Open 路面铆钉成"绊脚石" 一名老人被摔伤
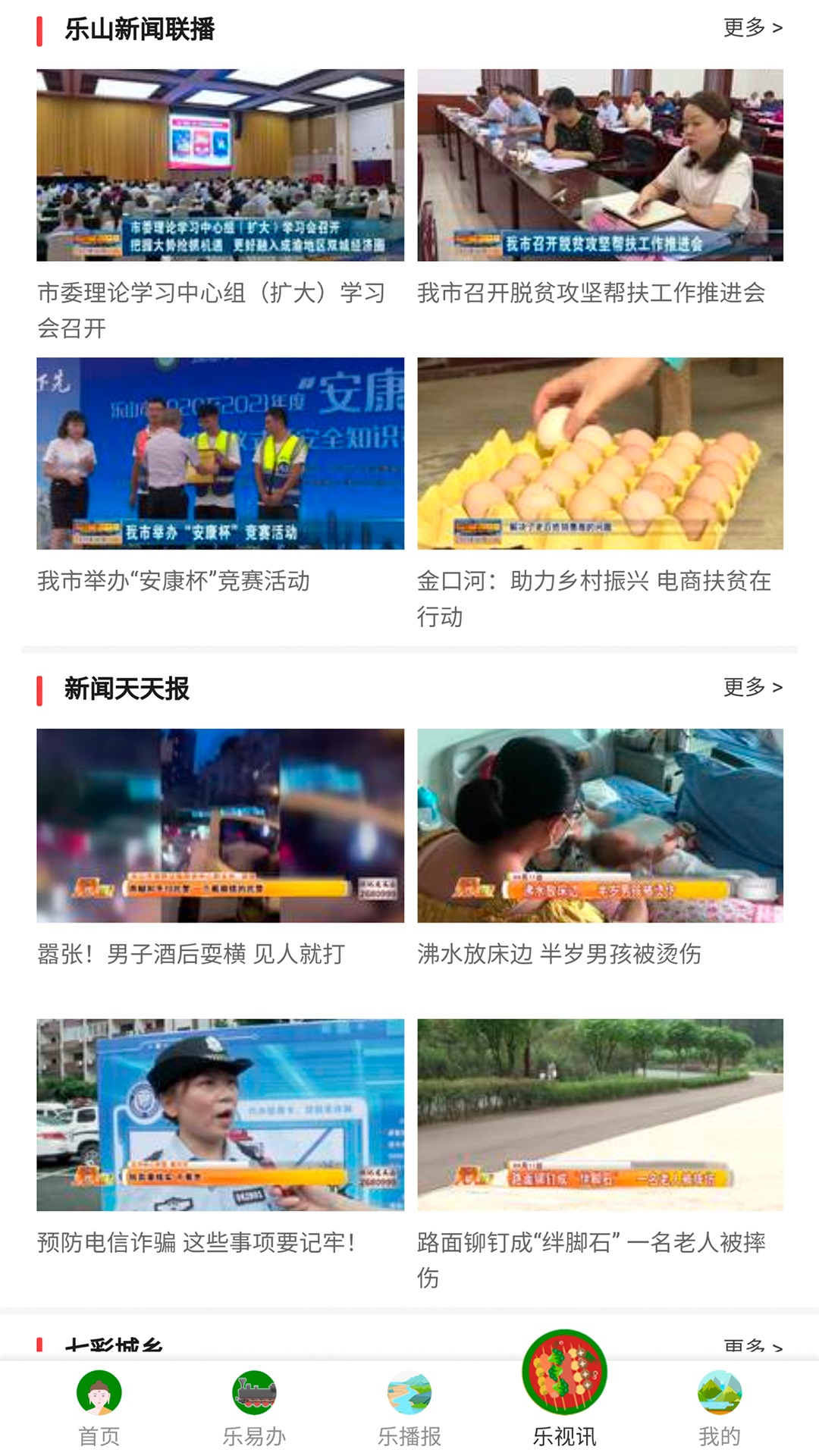 coord(600,1115)
